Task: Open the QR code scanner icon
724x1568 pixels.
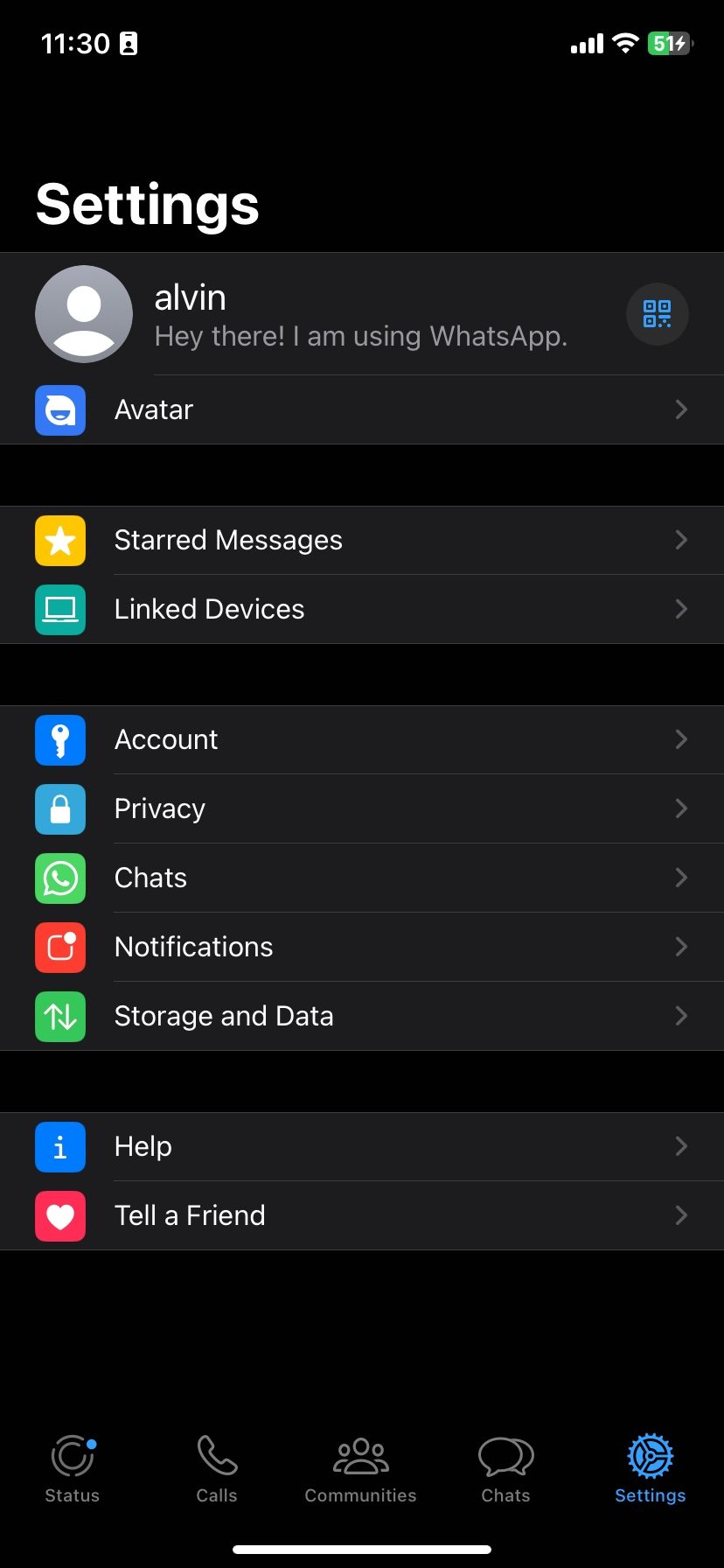Action: 657,314
